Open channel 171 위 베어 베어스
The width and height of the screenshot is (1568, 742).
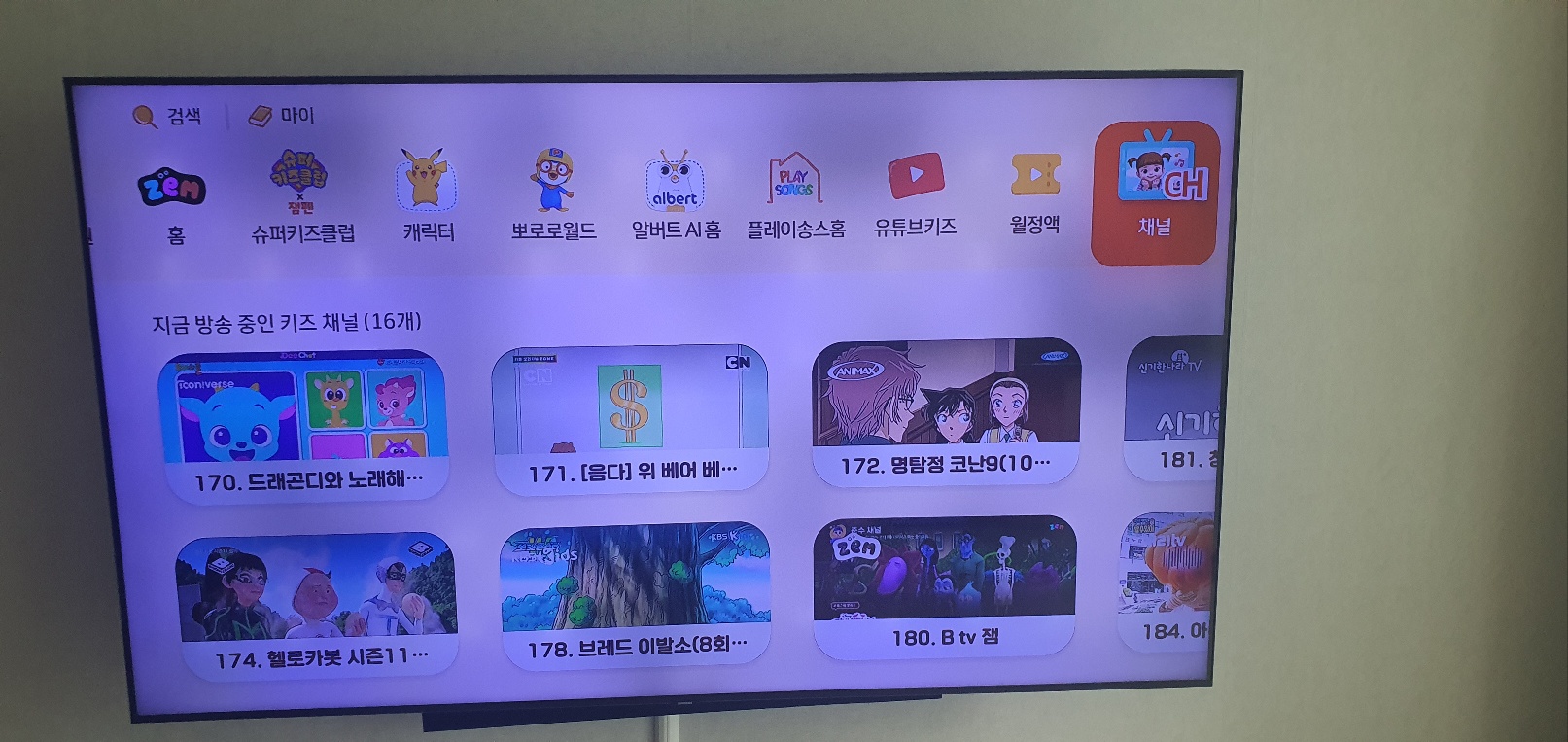[631, 418]
